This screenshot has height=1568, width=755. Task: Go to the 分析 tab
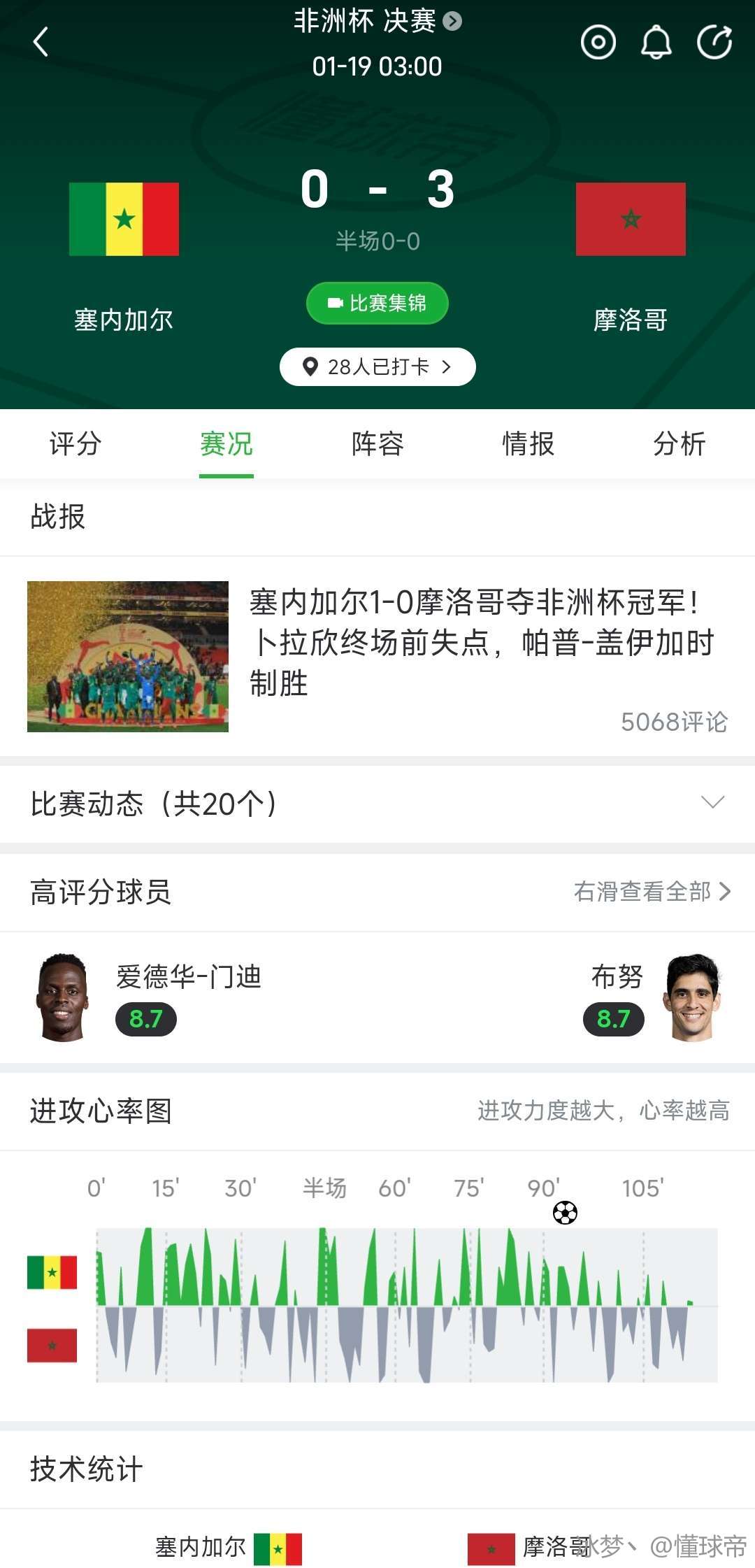point(679,443)
